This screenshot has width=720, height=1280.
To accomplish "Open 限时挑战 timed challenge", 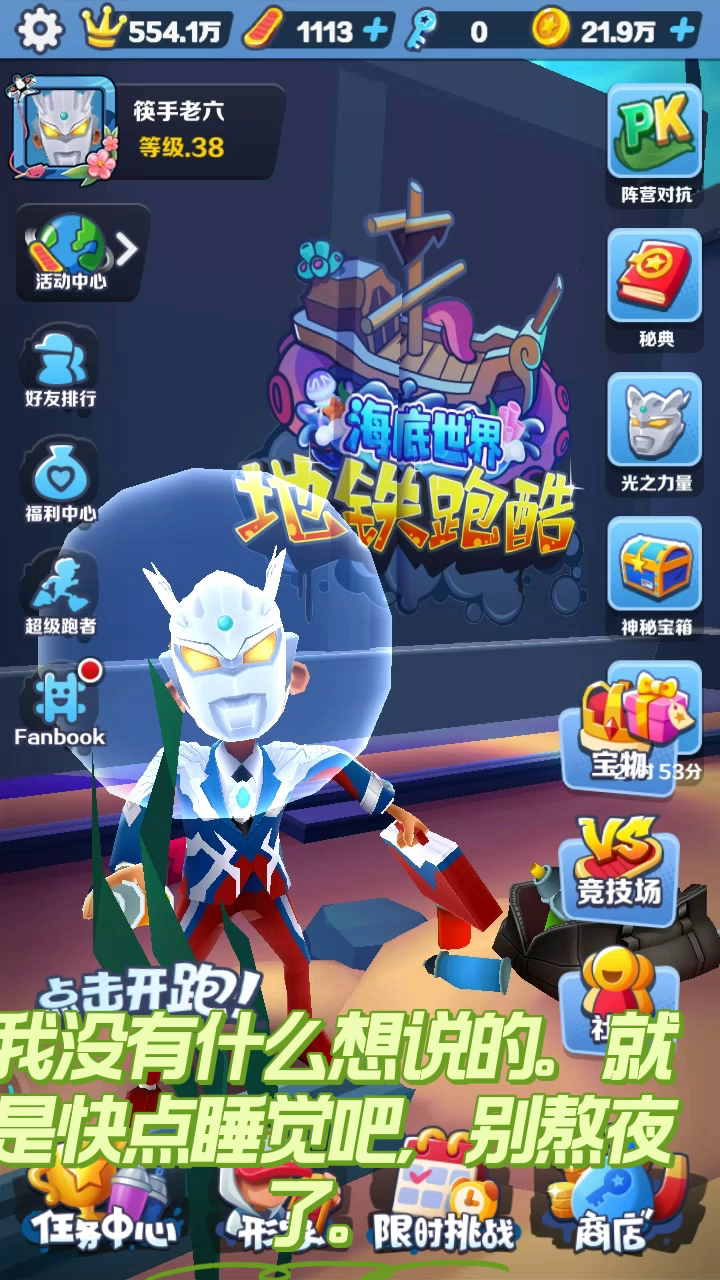I will tap(443, 1210).
